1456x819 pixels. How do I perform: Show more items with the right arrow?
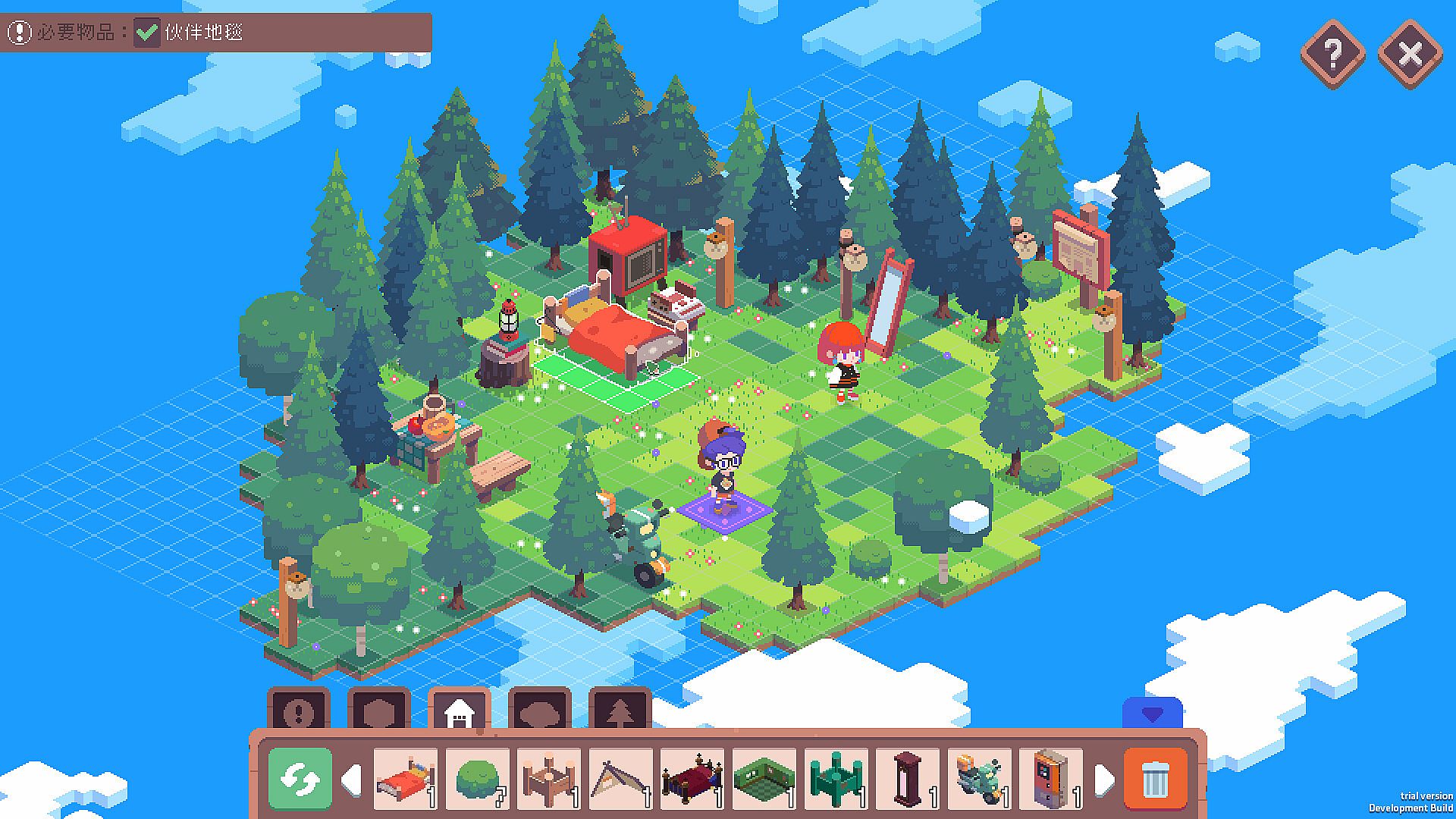pos(1105,780)
